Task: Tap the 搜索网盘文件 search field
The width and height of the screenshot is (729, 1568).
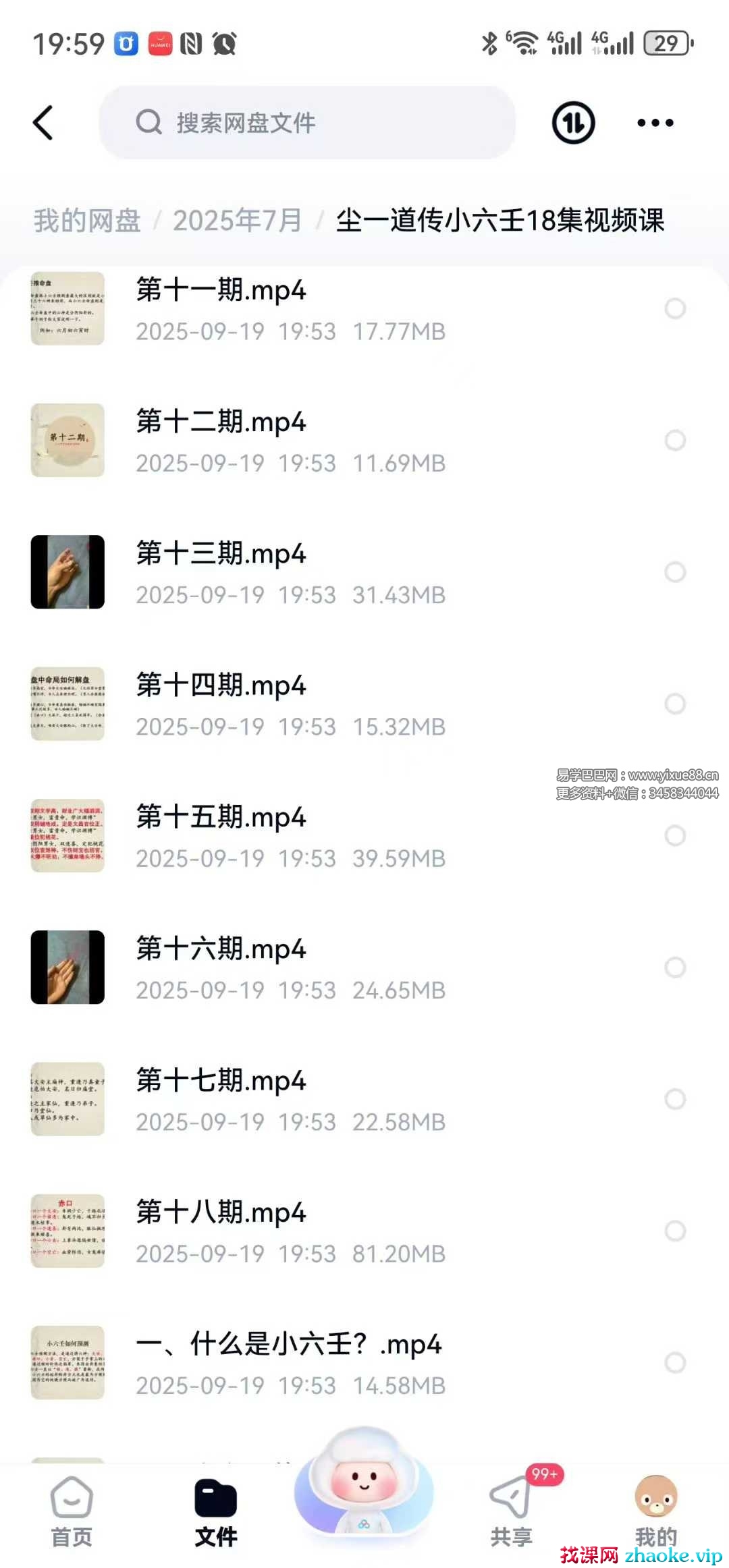Action: [x=307, y=123]
